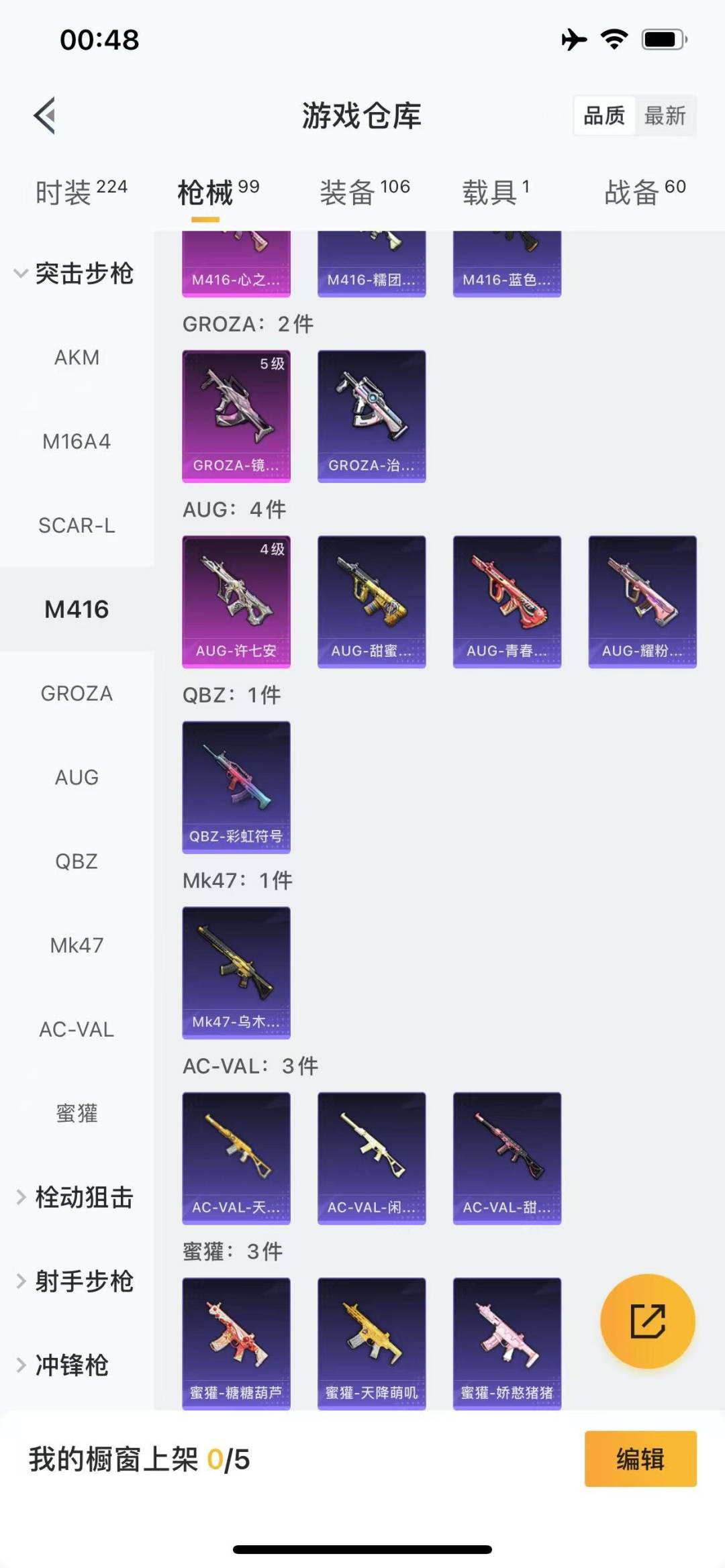Expand the 栓动狙击 category
Screen dimensions: 725x1568
click(x=75, y=1197)
